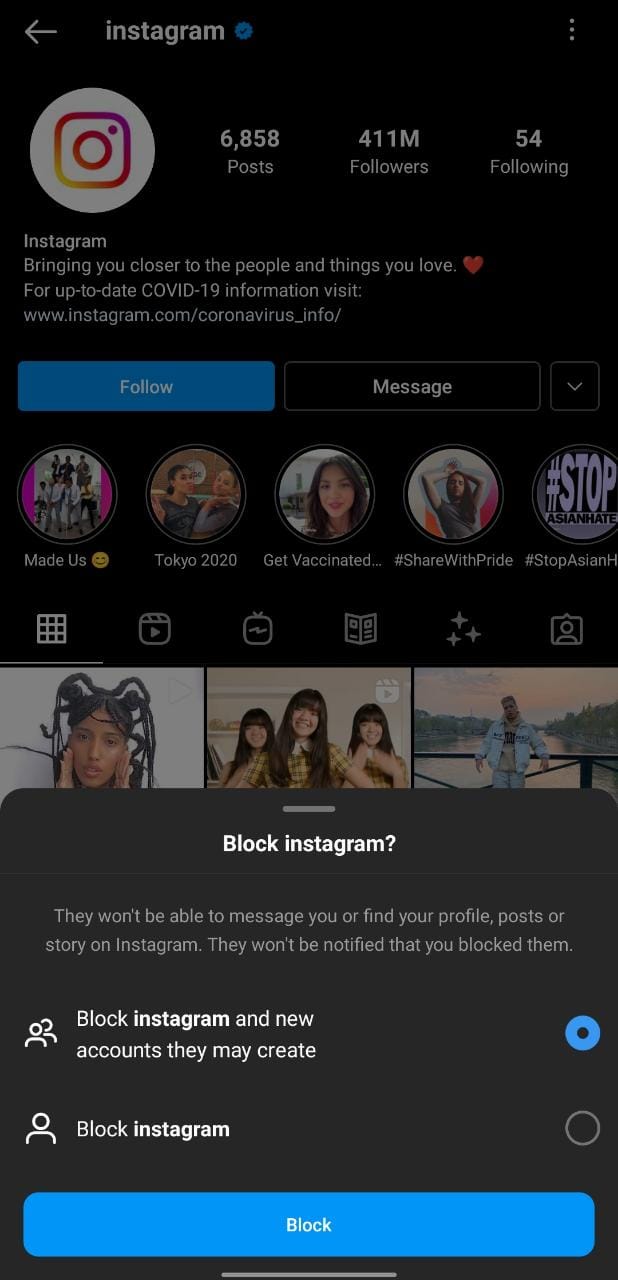Select the Block instagram only option
The height and width of the screenshot is (1280, 618).
pyautogui.click(x=582, y=1128)
